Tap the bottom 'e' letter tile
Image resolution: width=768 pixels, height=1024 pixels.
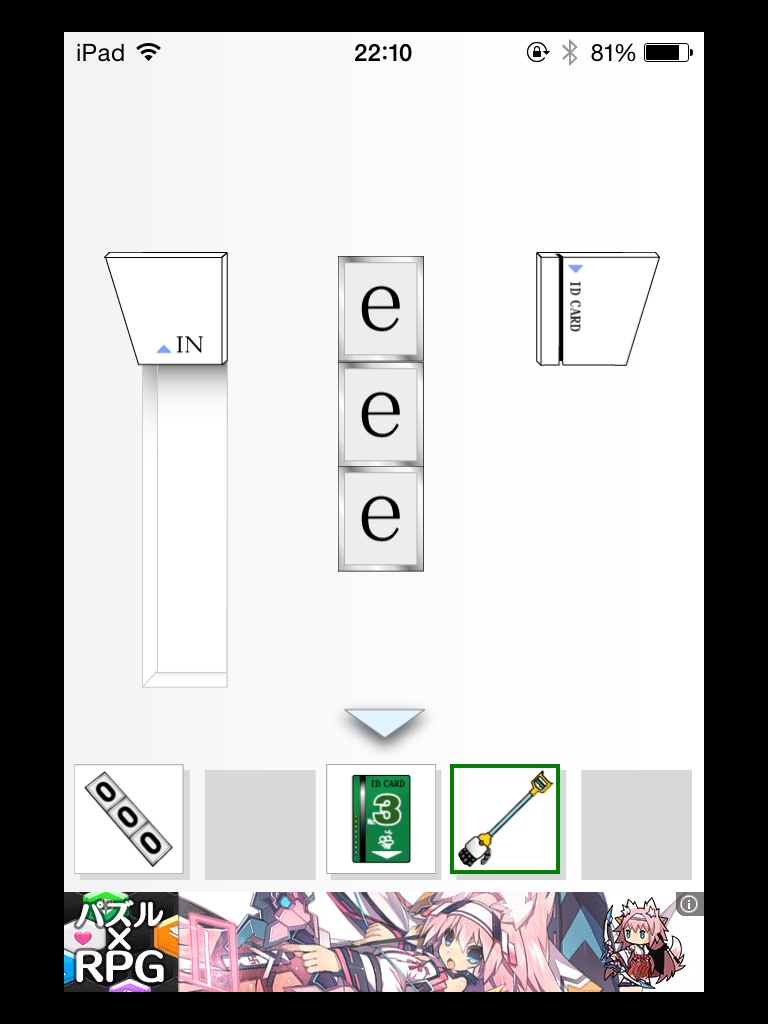click(380, 518)
